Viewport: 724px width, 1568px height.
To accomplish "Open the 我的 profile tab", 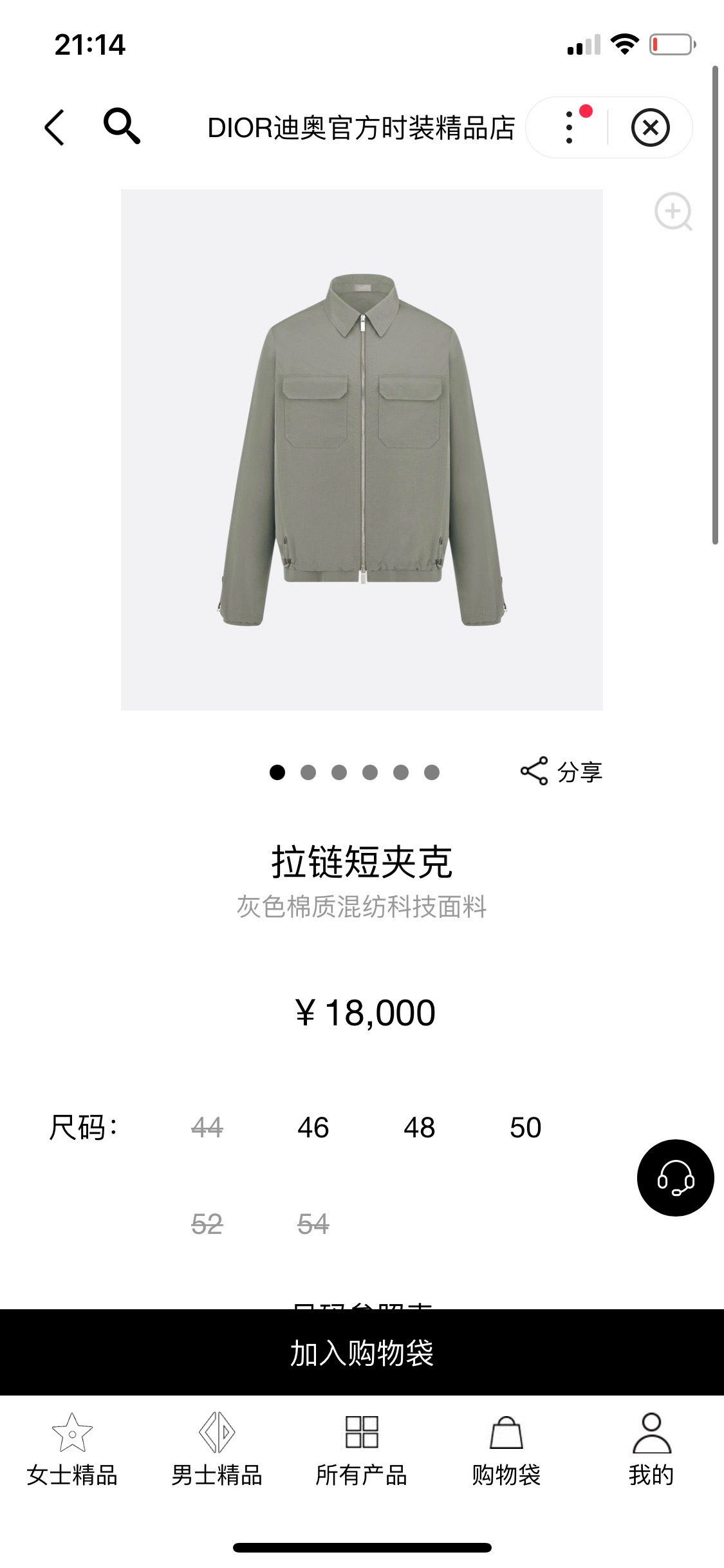I will click(651, 1447).
